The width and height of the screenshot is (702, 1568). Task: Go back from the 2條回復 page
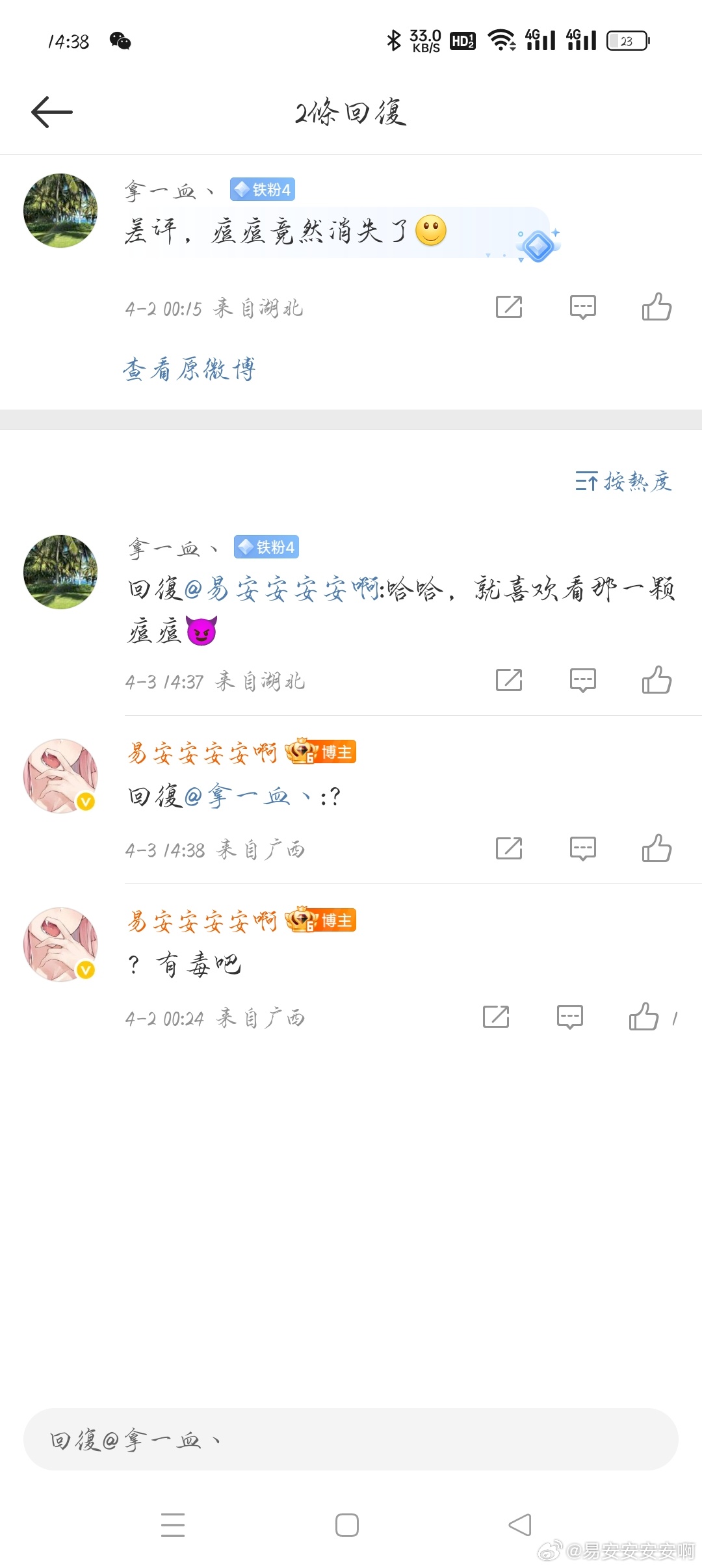52,112
